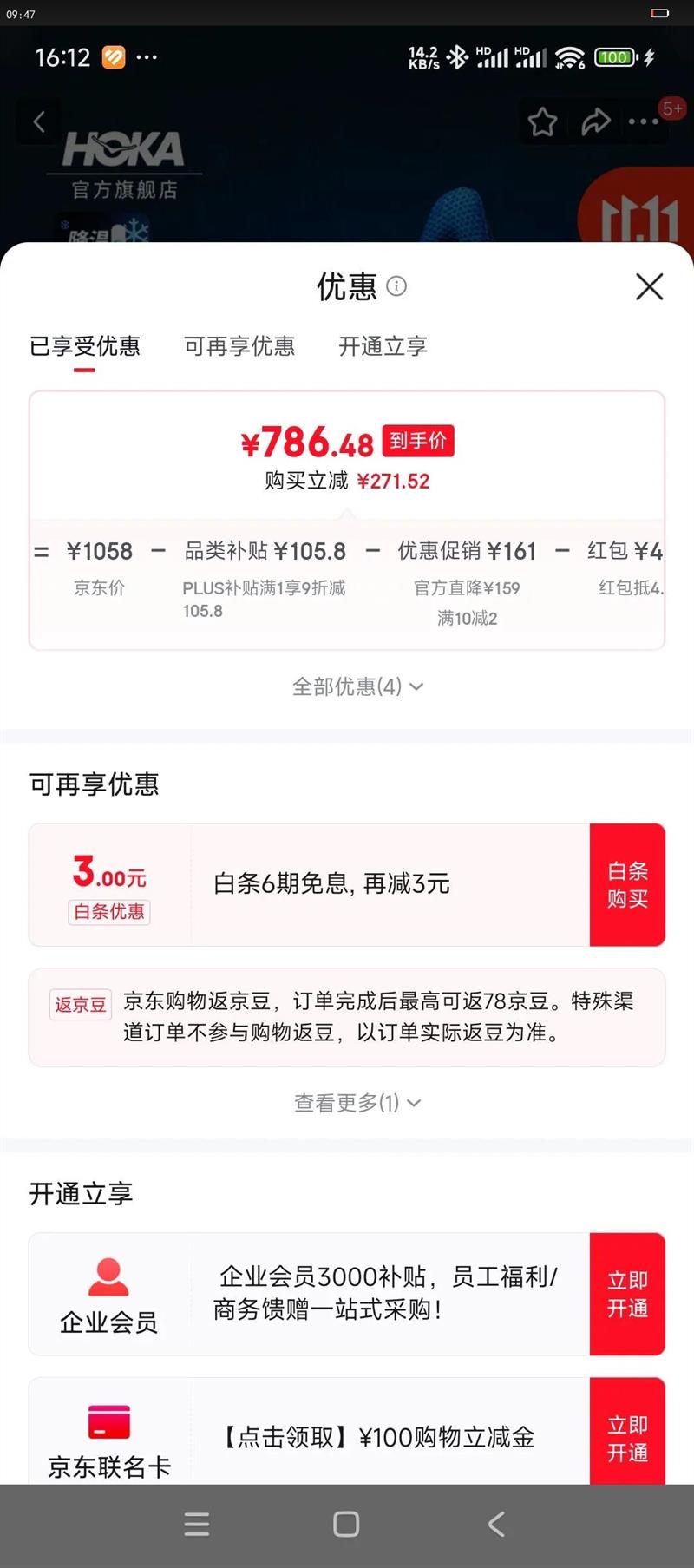Go to the home screen via navigation bar
The image size is (694, 1568).
(x=346, y=1525)
